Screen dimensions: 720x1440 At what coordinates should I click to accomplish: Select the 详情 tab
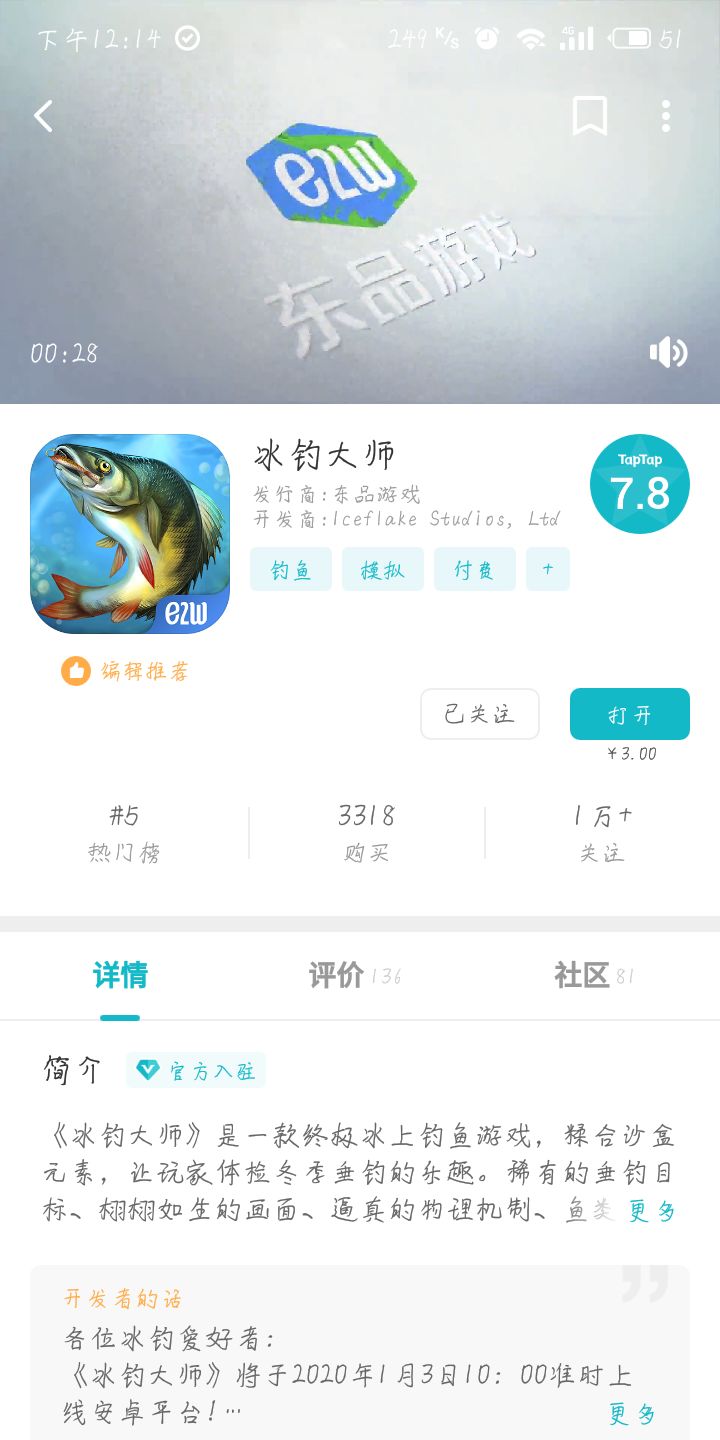[x=120, y=975]
